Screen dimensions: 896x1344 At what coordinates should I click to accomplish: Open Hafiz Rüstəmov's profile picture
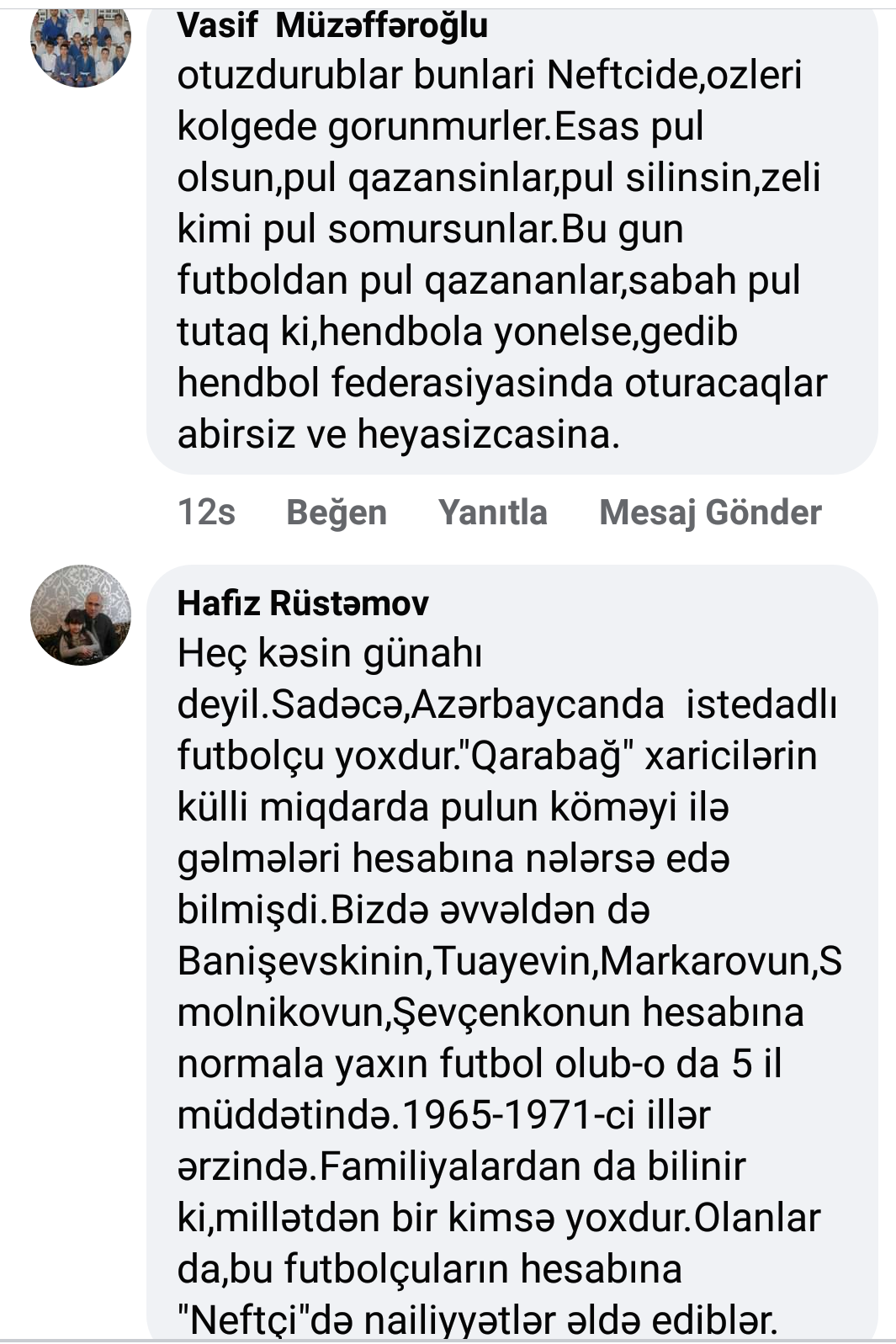pos(81,615)
